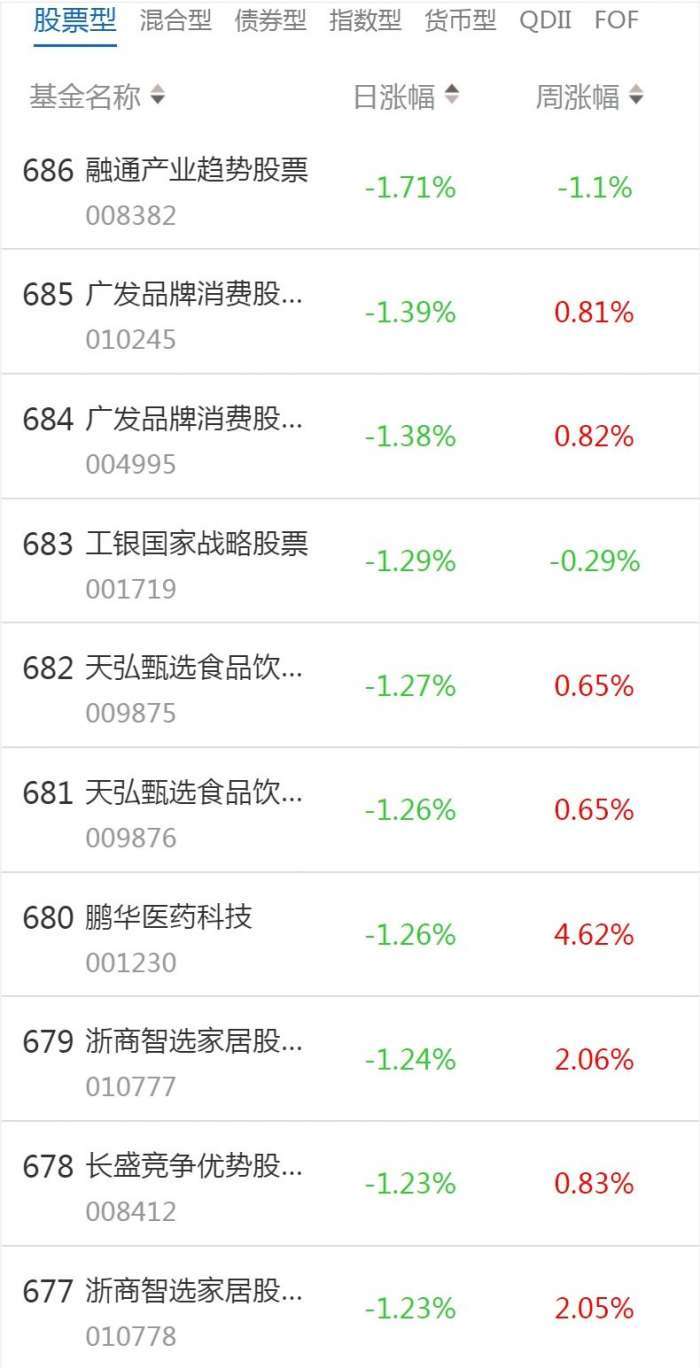Switch to the 货币型 tab
This screenshot has width=700, height=1368.
coord(460,21)
